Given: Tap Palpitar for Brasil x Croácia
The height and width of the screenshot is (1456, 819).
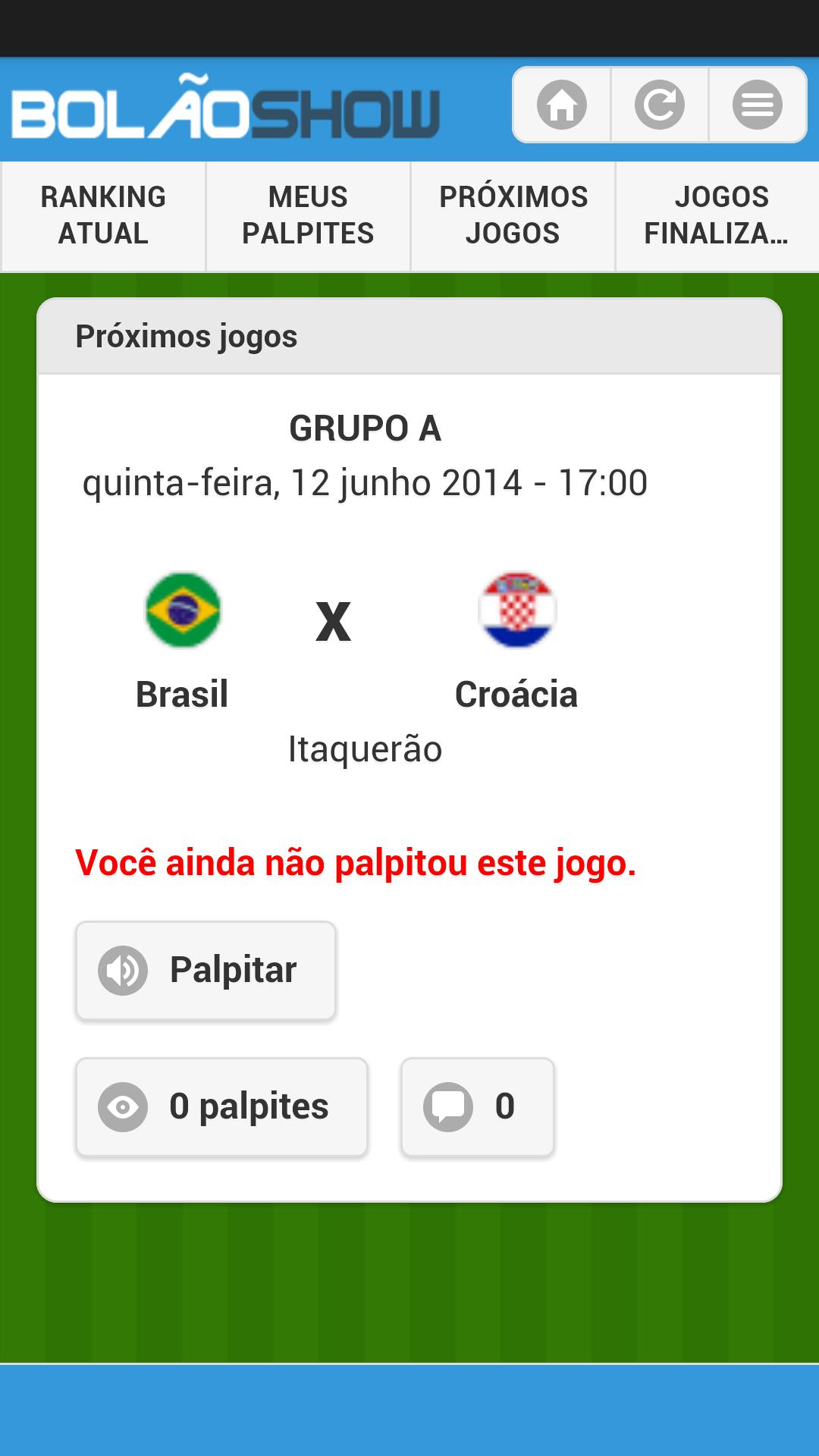Looking at the screenshot, I should click(206, 970).
